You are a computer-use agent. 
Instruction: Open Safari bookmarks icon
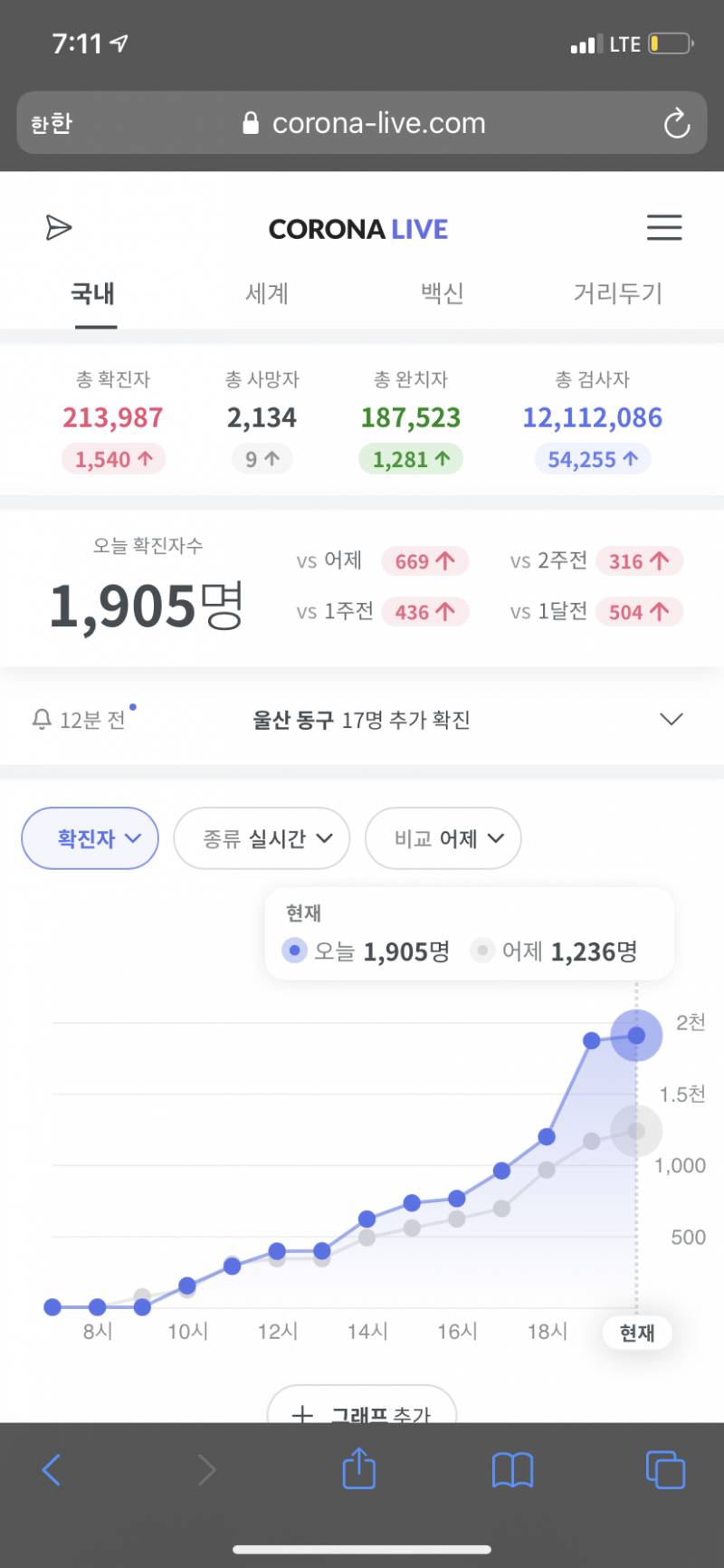click(x=512, y=1468)
